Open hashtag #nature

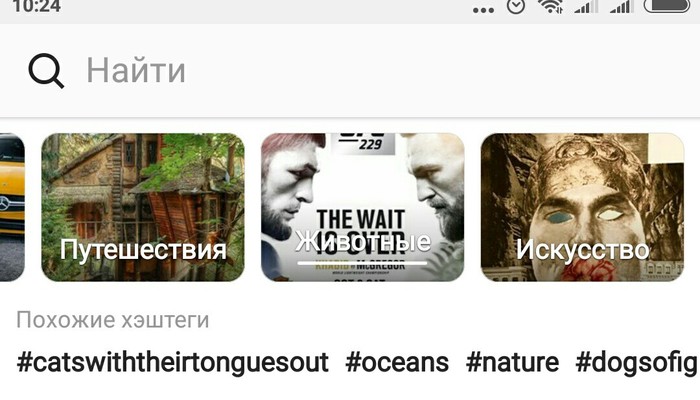(x=512, y=361)
